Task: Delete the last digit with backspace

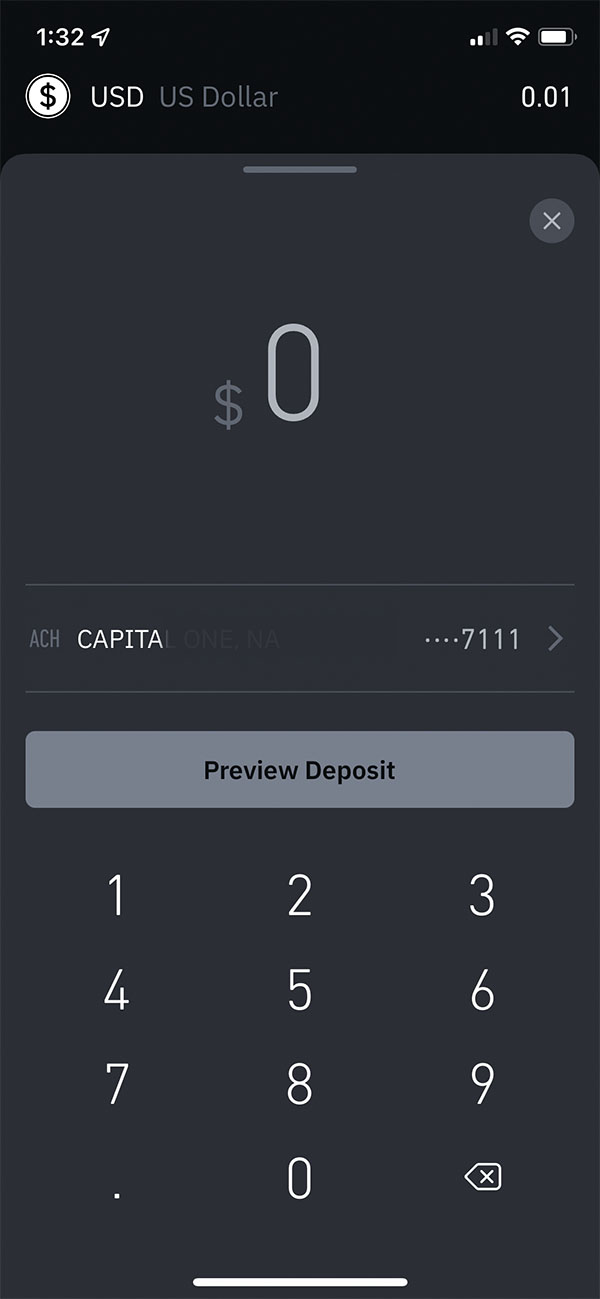Action: (x=483, y=1178)
